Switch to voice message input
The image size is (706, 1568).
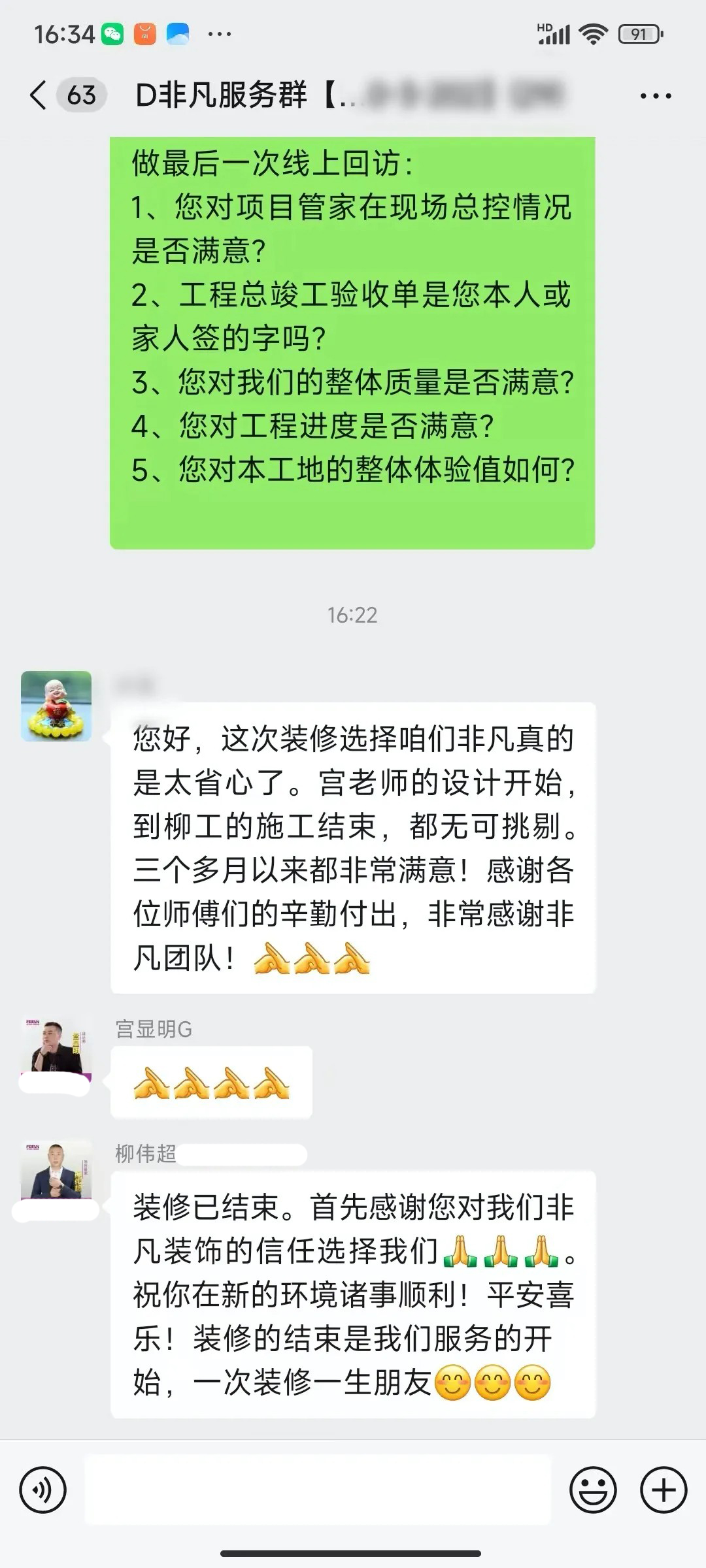43,1490
